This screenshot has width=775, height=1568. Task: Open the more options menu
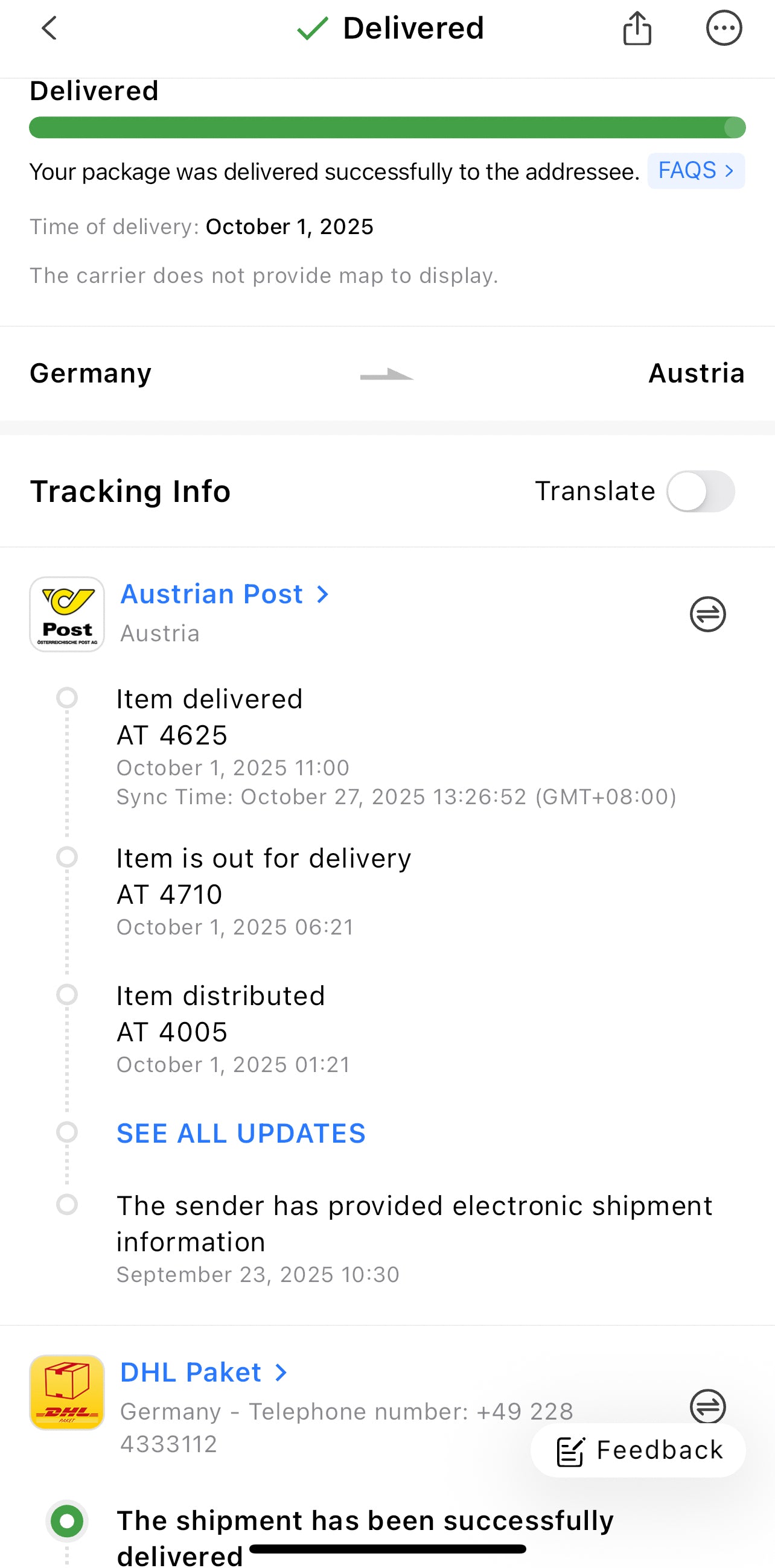click(x=723, y=28)
